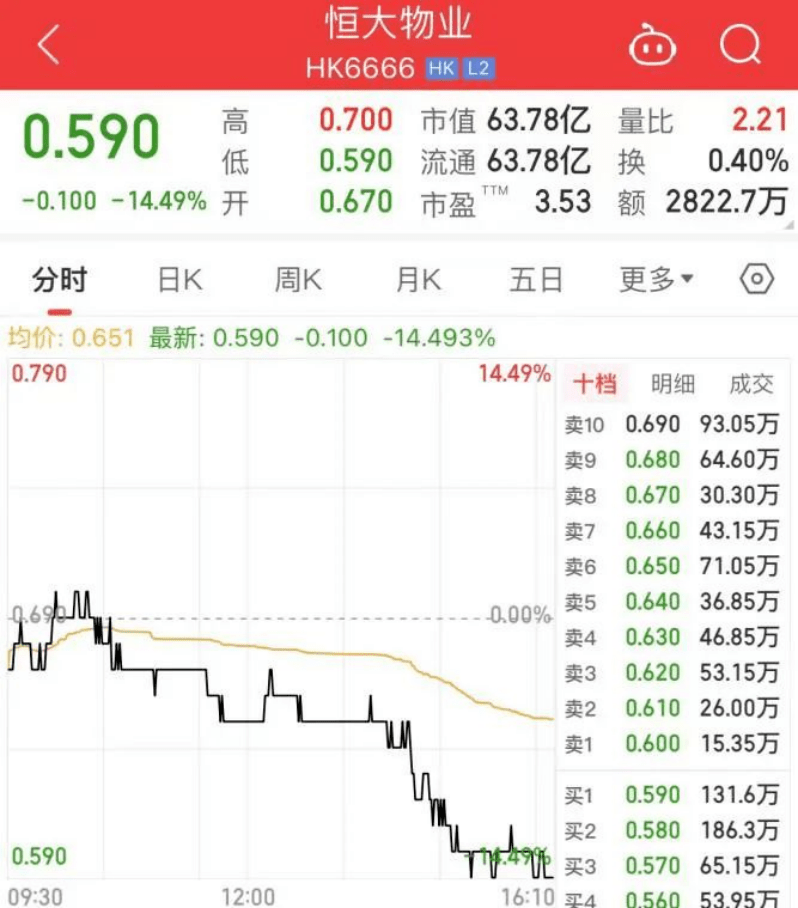Open the 成交 trades tab
Viewport: 798px width, 908px height.
pyautogui.click(x=751, y=384)
